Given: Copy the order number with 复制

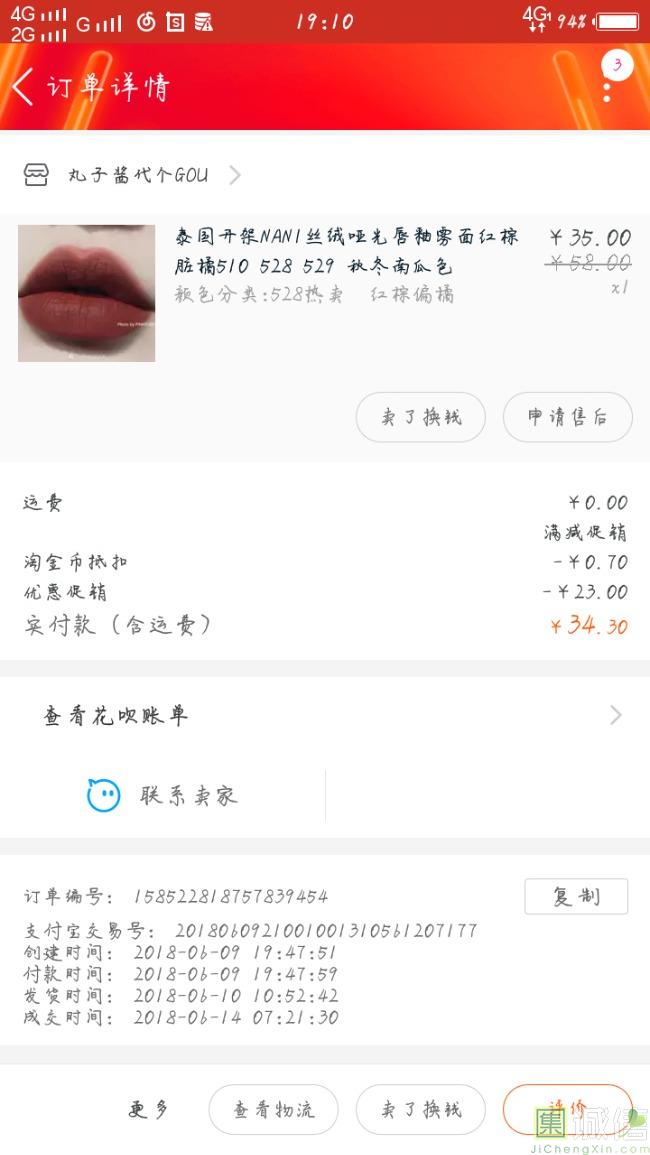Looking at the screenshot, I should tap(576, 897).
